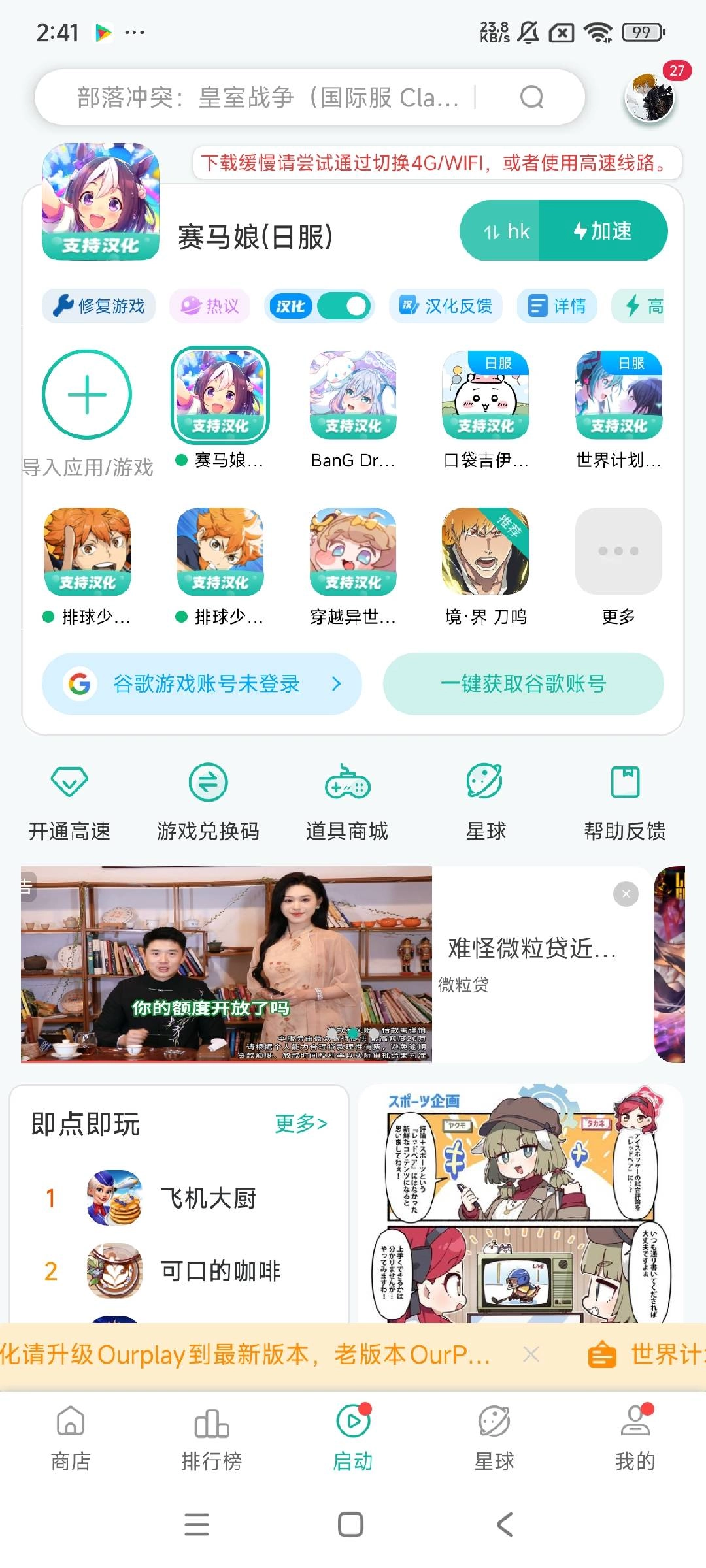Tap the 加速 accelerate button
This screenshot has height=1568, width=706.
tap(603, 231)
